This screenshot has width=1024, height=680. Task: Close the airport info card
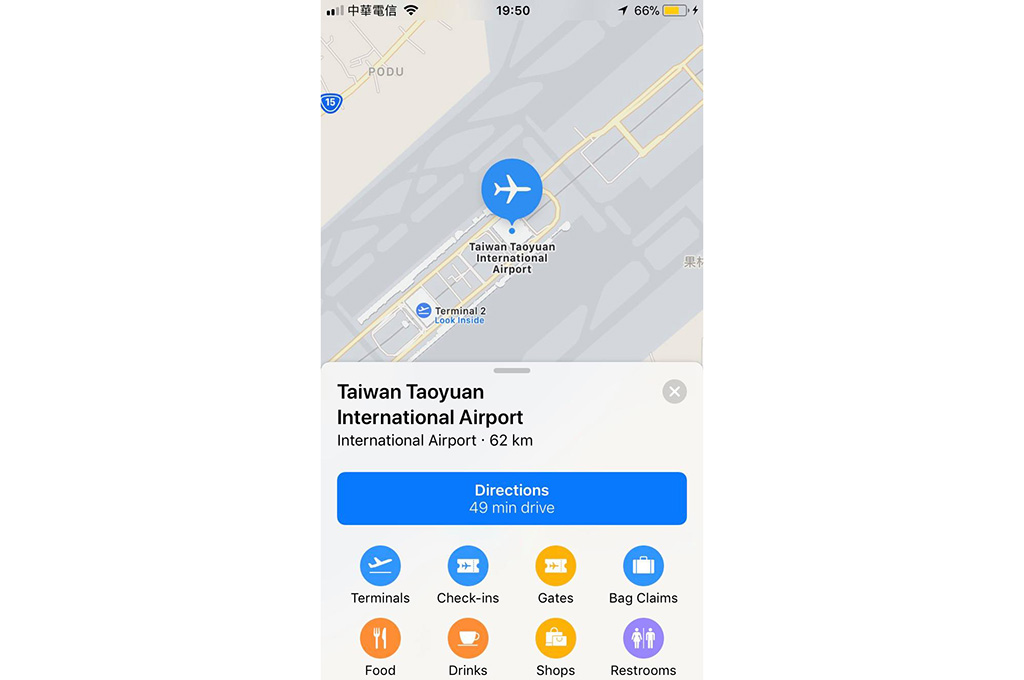[674, 391]
